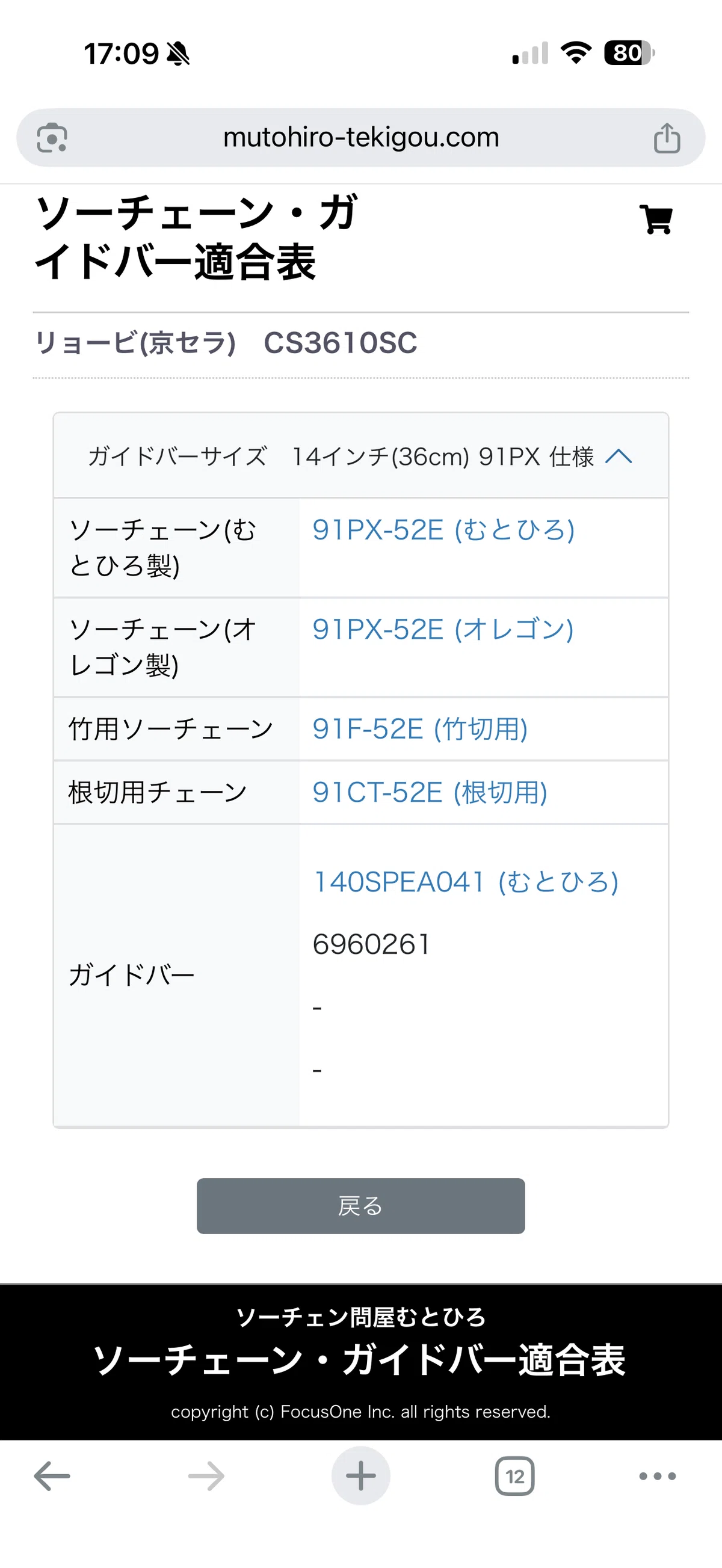Screen dimensions: 722x1568
Task: Tap the 戻る button
Action: pyautogui.click(x=361, y=1206)
